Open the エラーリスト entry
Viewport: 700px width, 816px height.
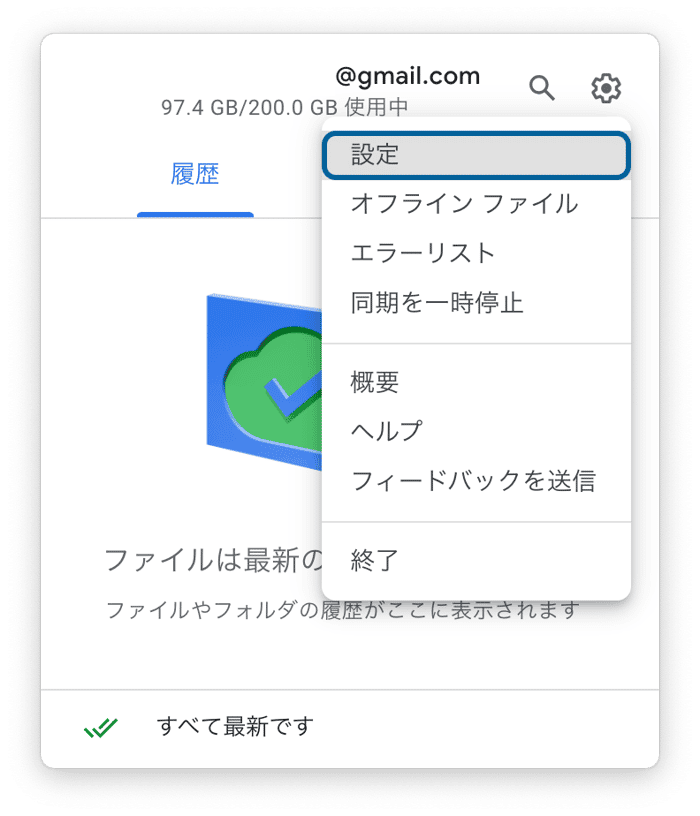click(x=476, y=253)
